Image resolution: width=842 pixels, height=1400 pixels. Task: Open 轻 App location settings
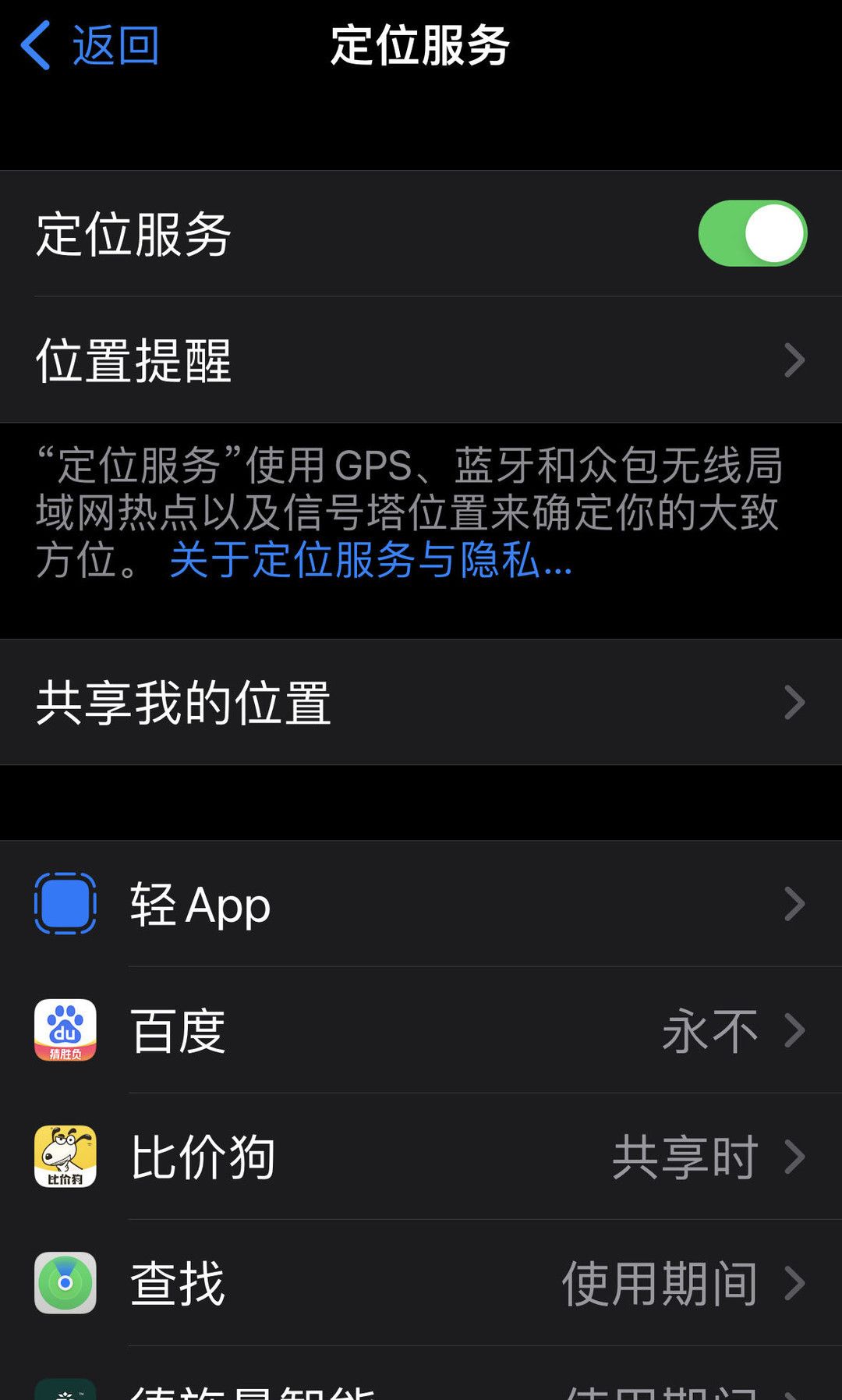tap(421, 905)
